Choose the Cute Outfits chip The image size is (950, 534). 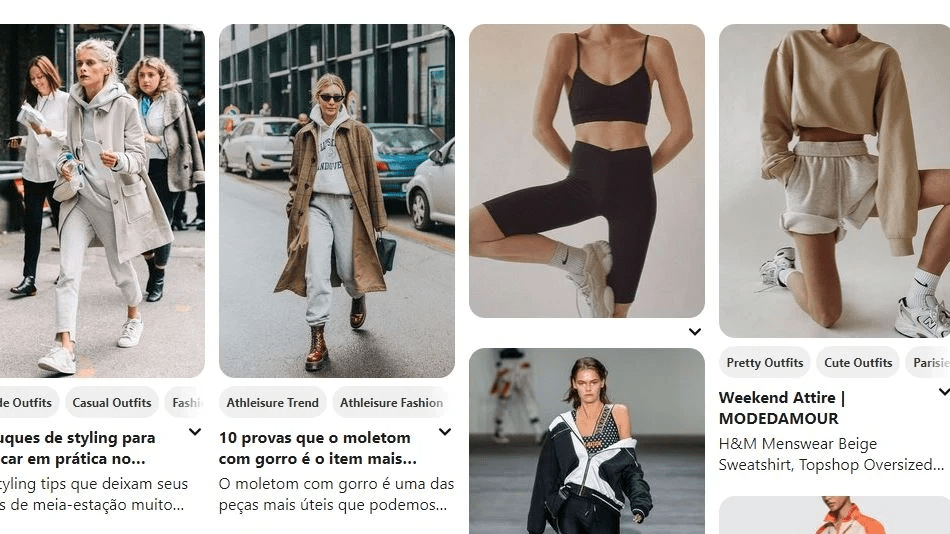[x=858, y=363]
